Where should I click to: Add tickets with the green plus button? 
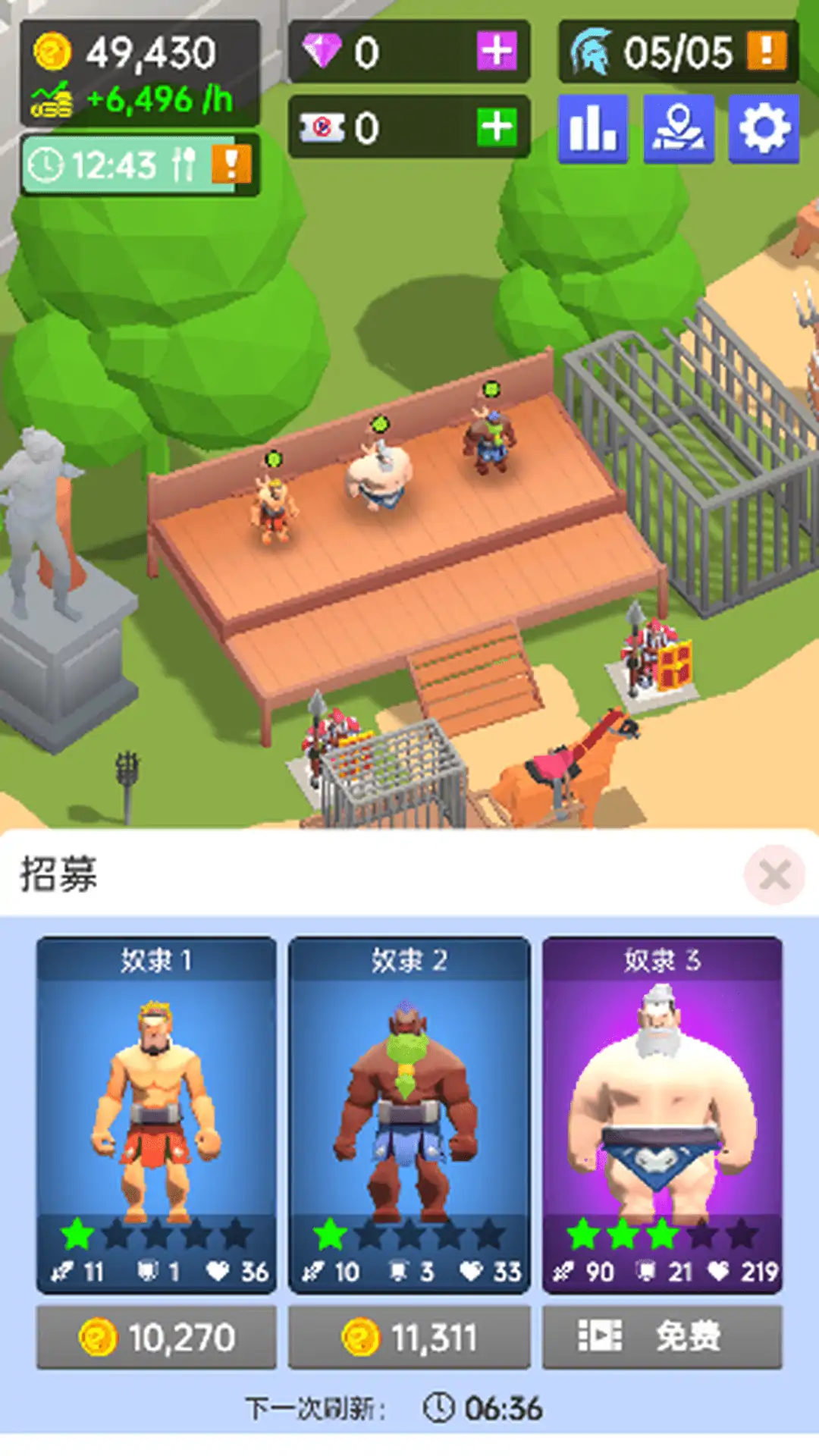point(497,127)
